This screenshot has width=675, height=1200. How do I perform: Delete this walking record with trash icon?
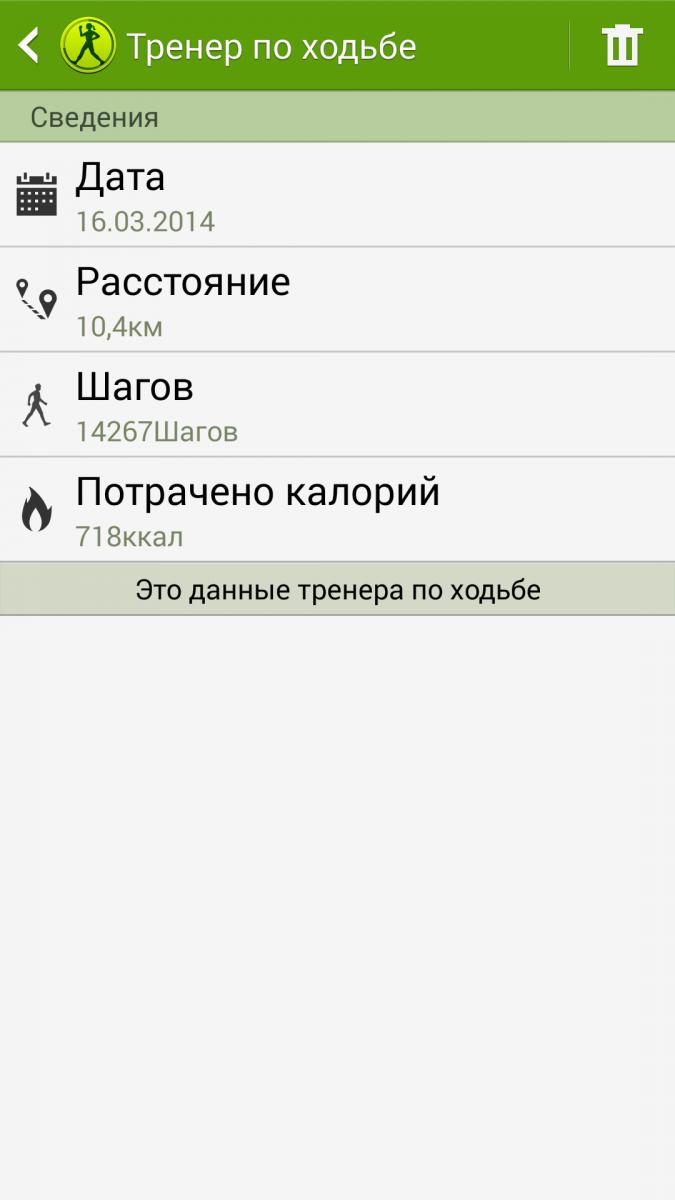click(621, 45)
